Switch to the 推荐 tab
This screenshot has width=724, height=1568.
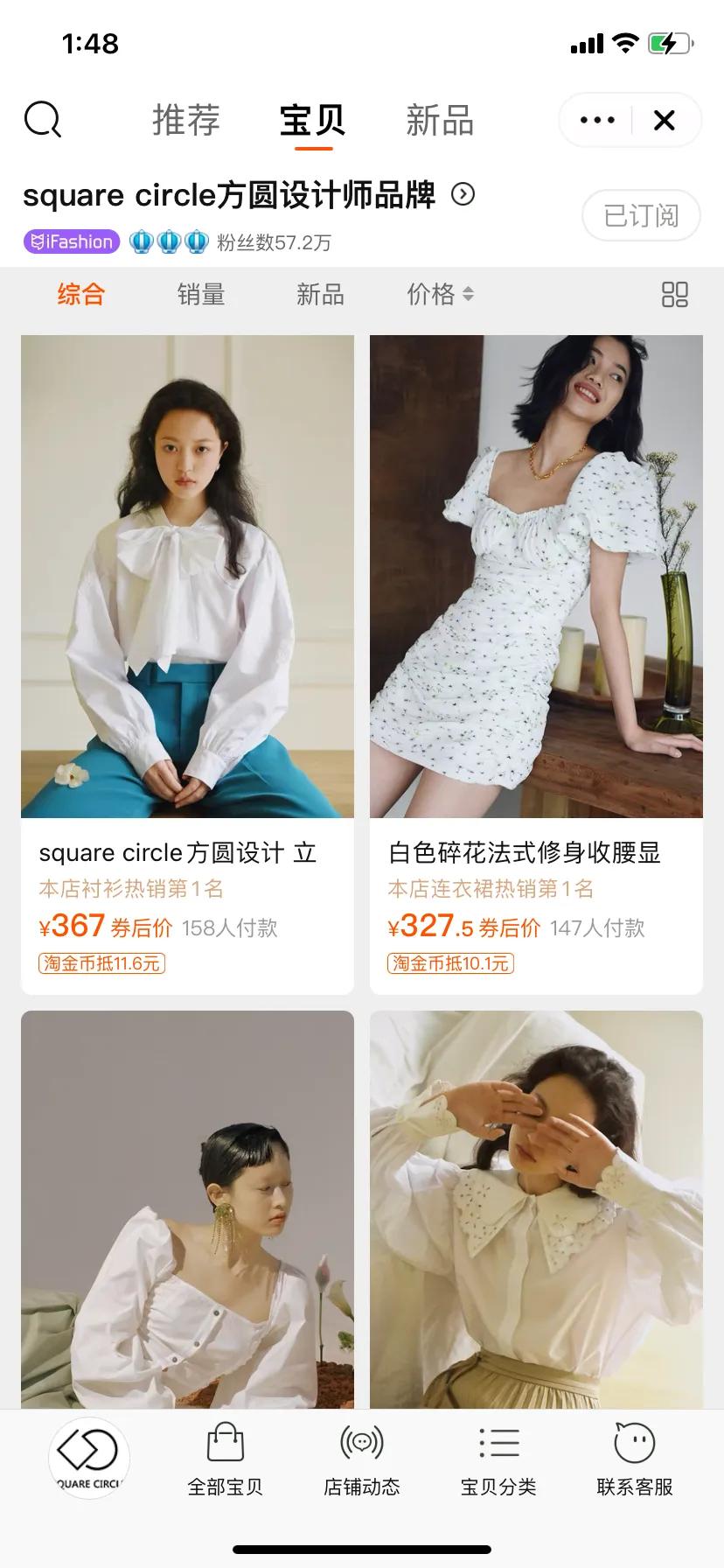(185, 121)
